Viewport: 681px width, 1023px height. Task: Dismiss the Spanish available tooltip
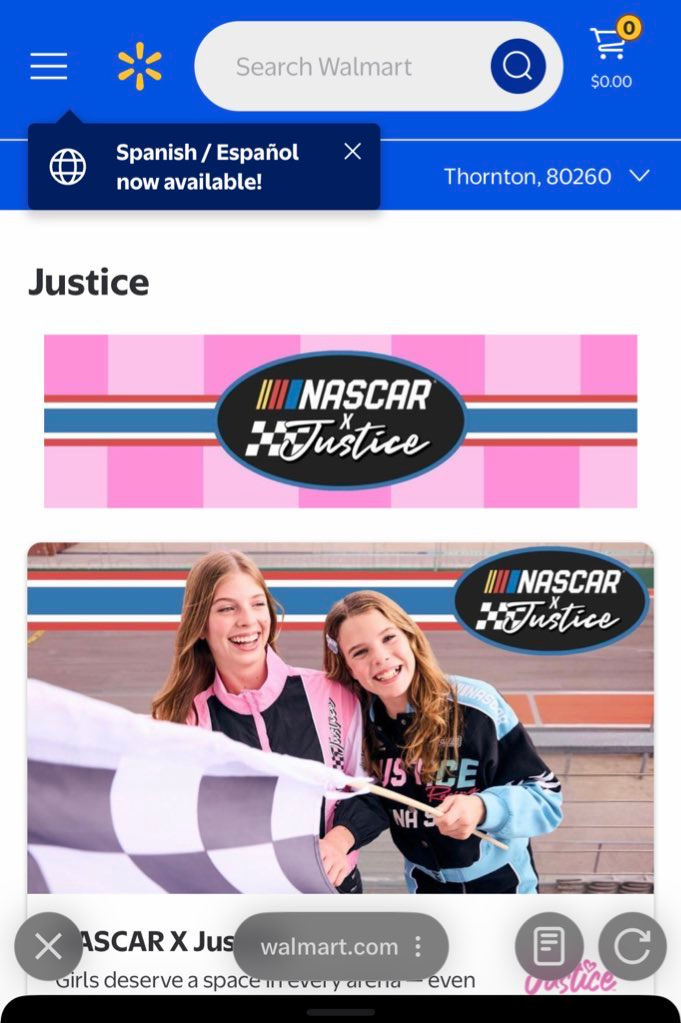pyautogui.click(x=352, y=151)
